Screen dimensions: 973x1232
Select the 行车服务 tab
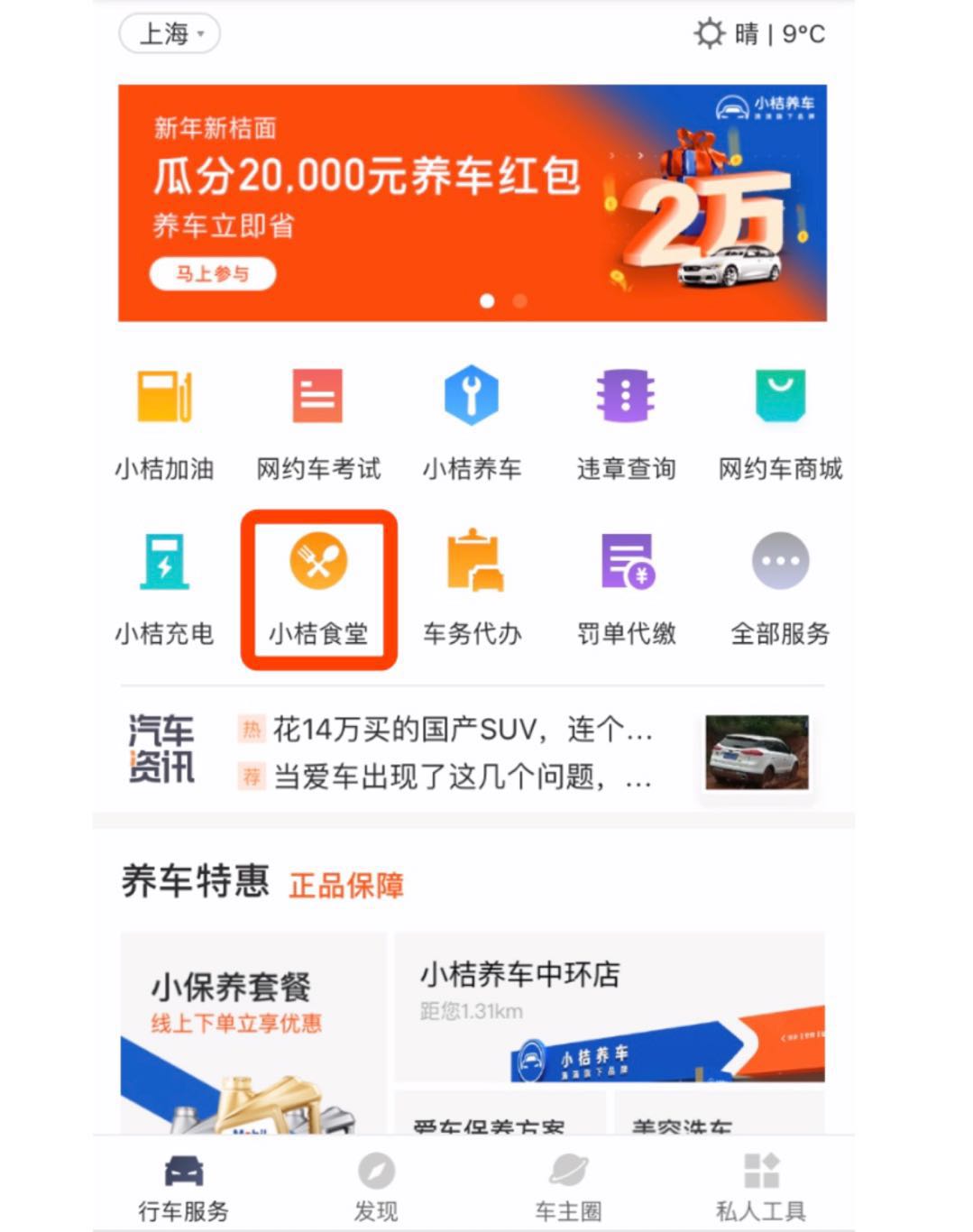[x=184, y=1186]
